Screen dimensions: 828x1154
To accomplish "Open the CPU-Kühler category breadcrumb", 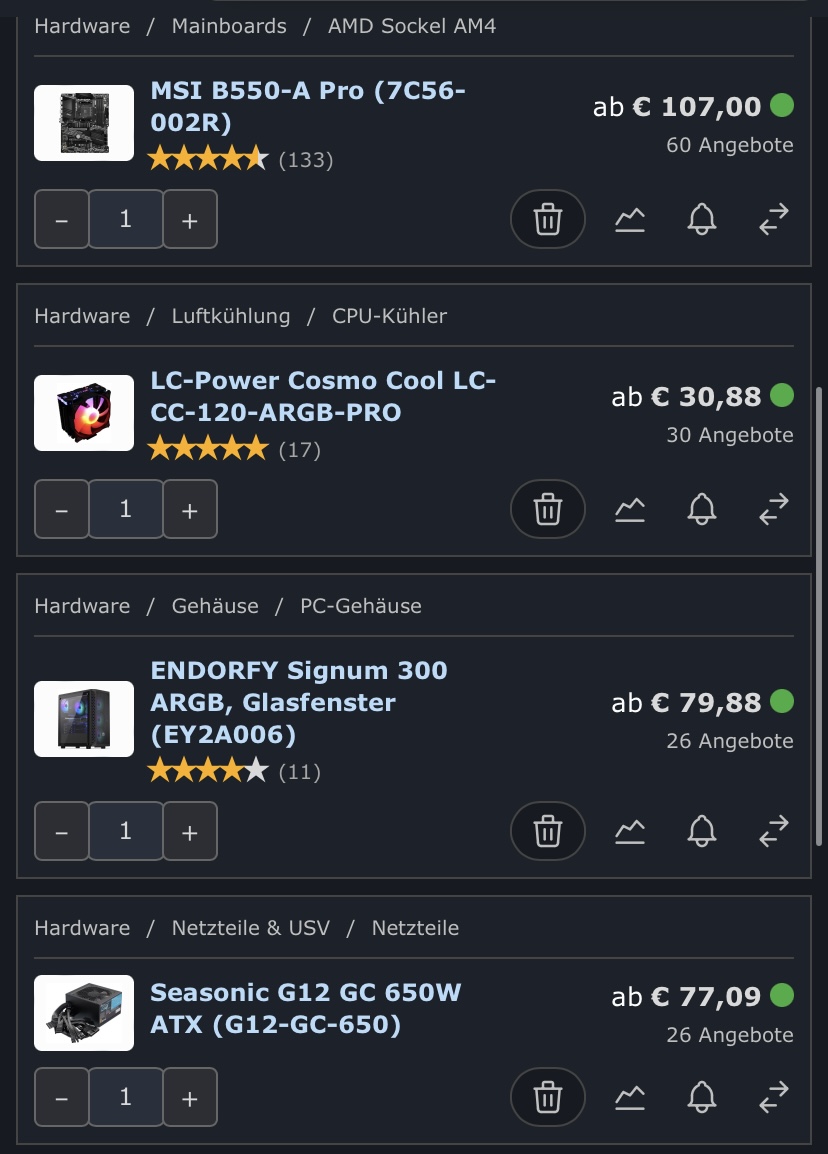I will point(389,316).
